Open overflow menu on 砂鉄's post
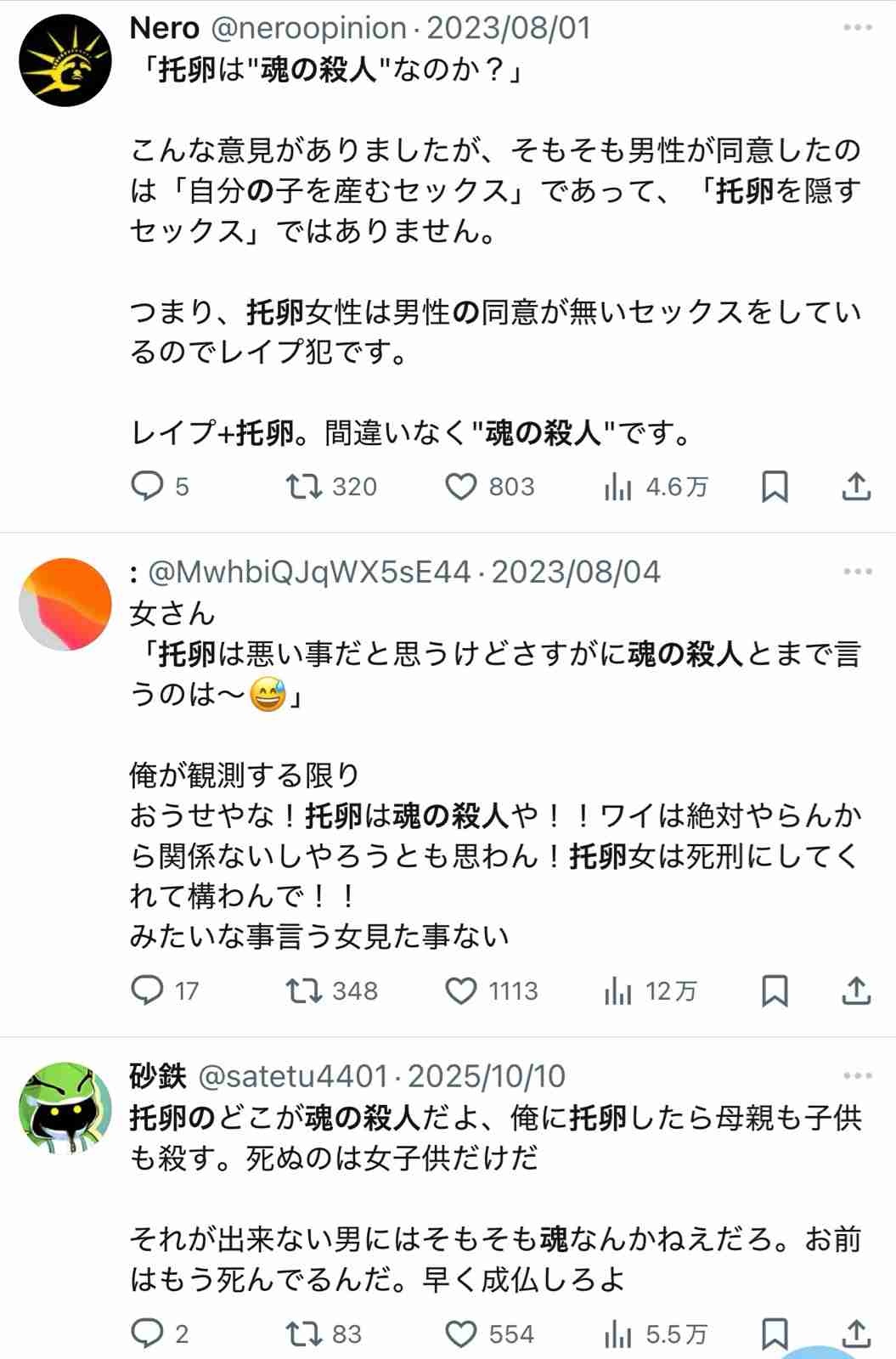This screenshot has width=896, height=1359. [858, 1076]
